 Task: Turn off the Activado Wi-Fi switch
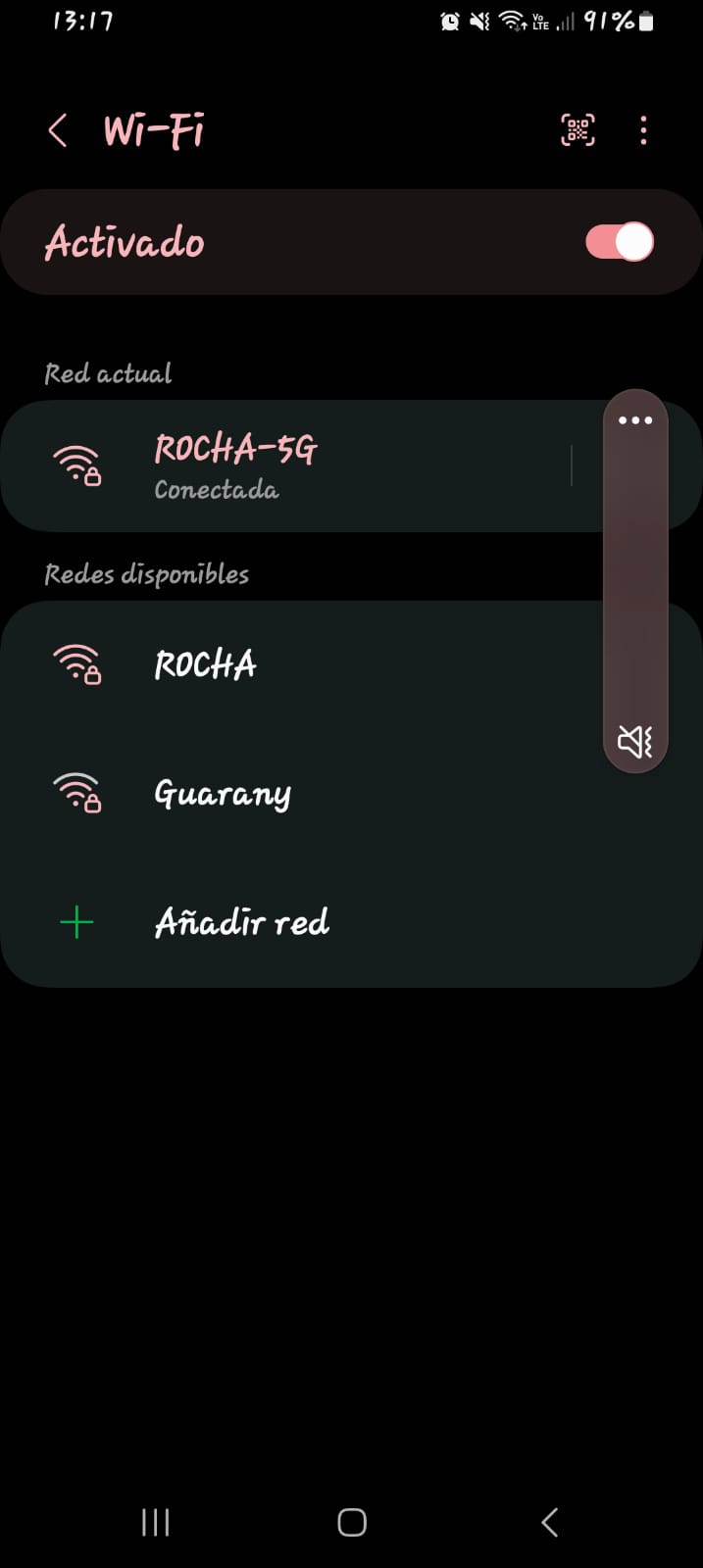[620, 242]
